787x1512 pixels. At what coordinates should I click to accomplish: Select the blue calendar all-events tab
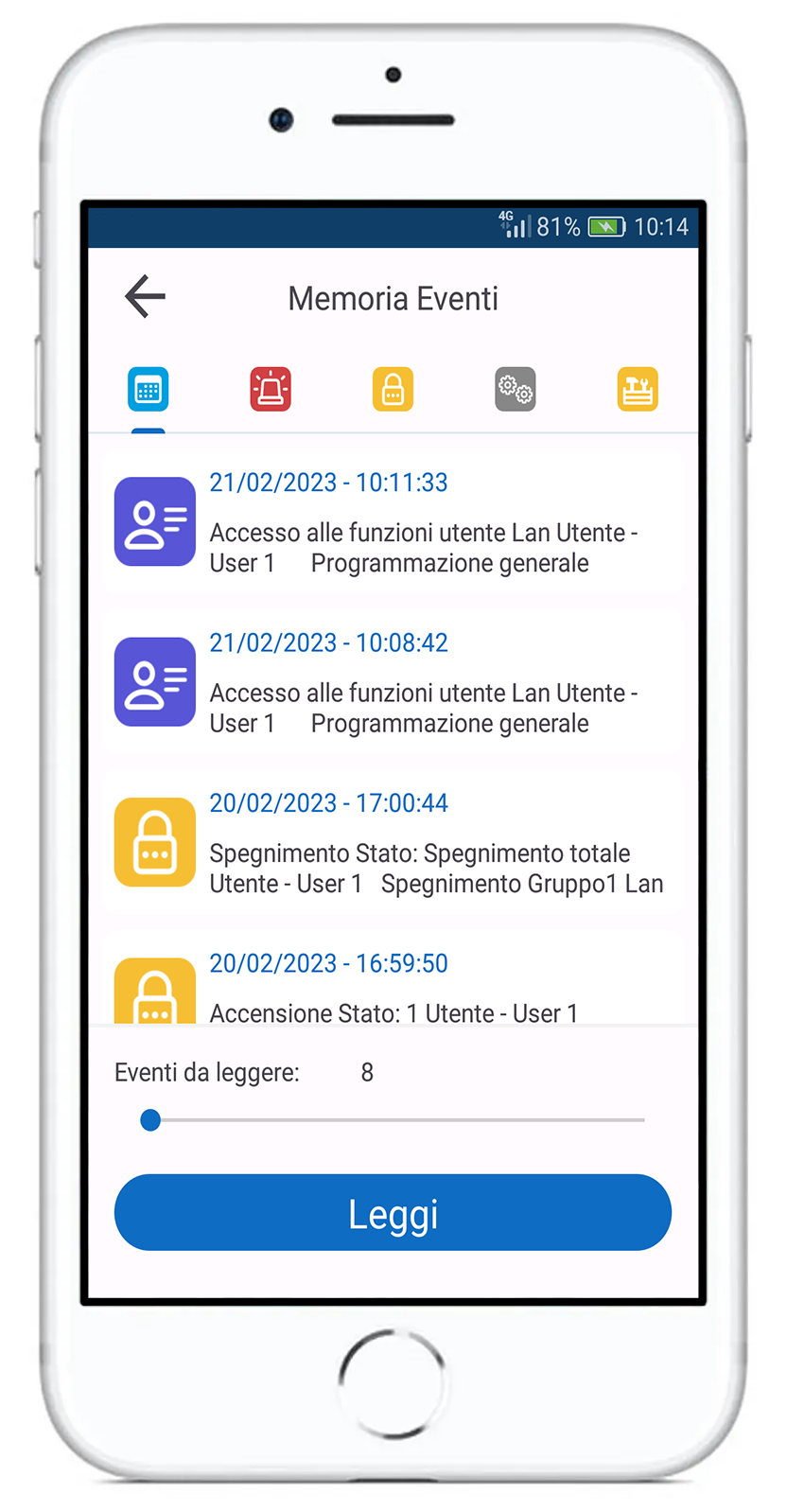coord(149,390)
